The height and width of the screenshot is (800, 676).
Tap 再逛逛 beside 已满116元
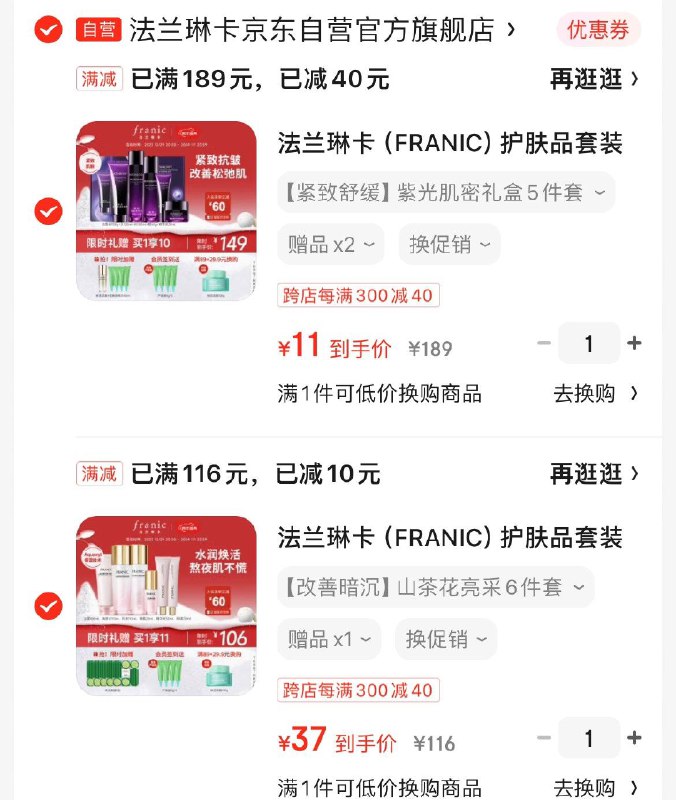(x=593, y=473)
